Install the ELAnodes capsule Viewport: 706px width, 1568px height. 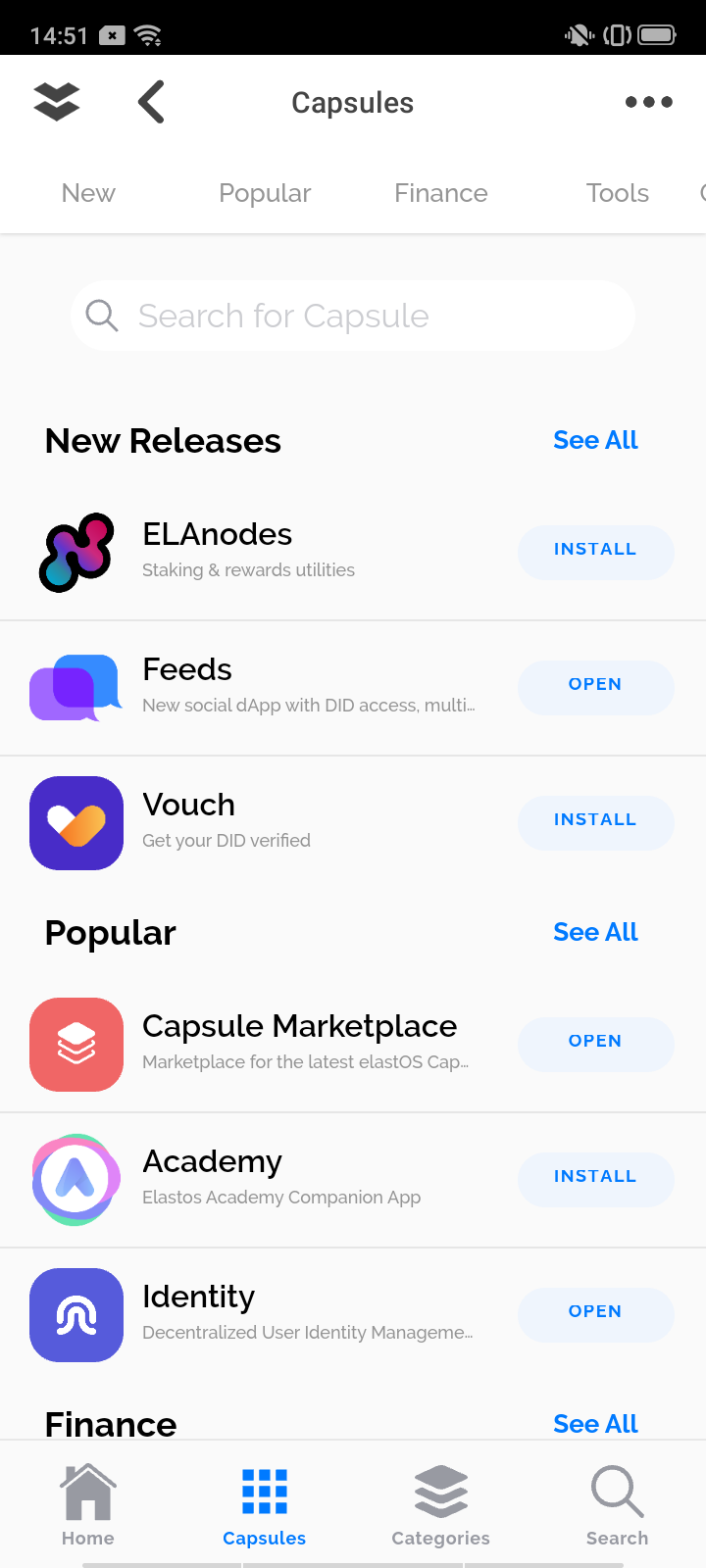pyautogui.click(x=595, y=550)
